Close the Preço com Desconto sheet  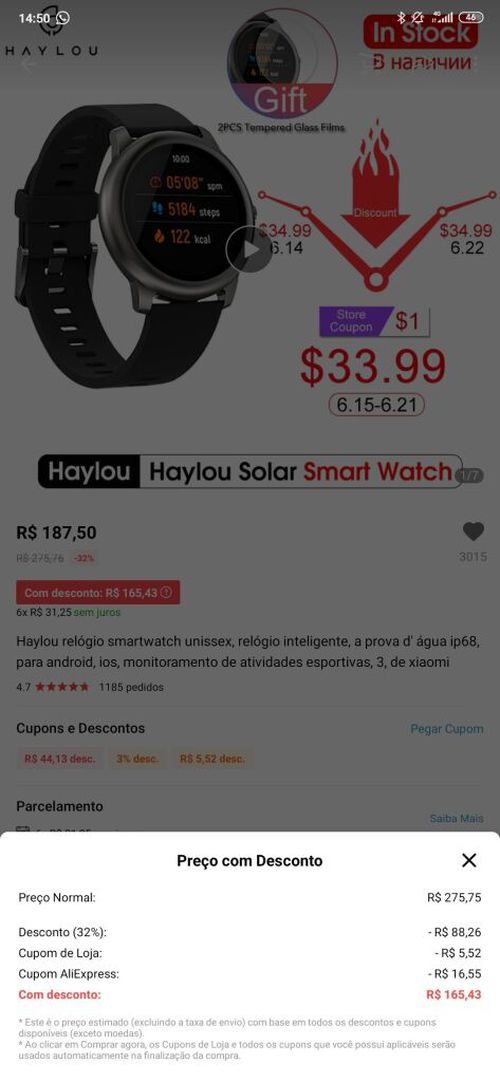coord(469,860)
